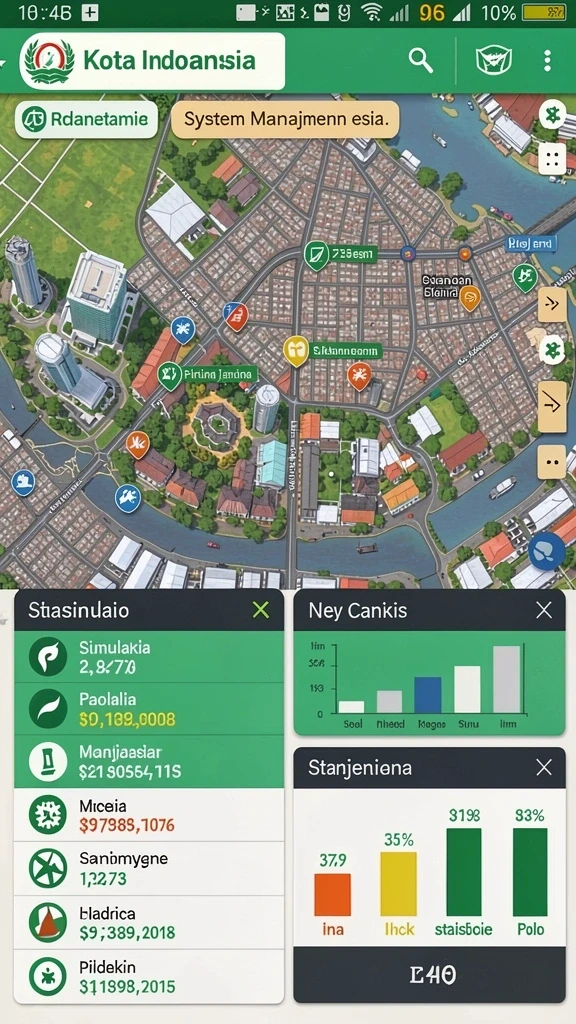Viewport: 576px width, 1024px height.
Task: Tap the Pirtina Jandna map marker
Action: pos(208,375)
